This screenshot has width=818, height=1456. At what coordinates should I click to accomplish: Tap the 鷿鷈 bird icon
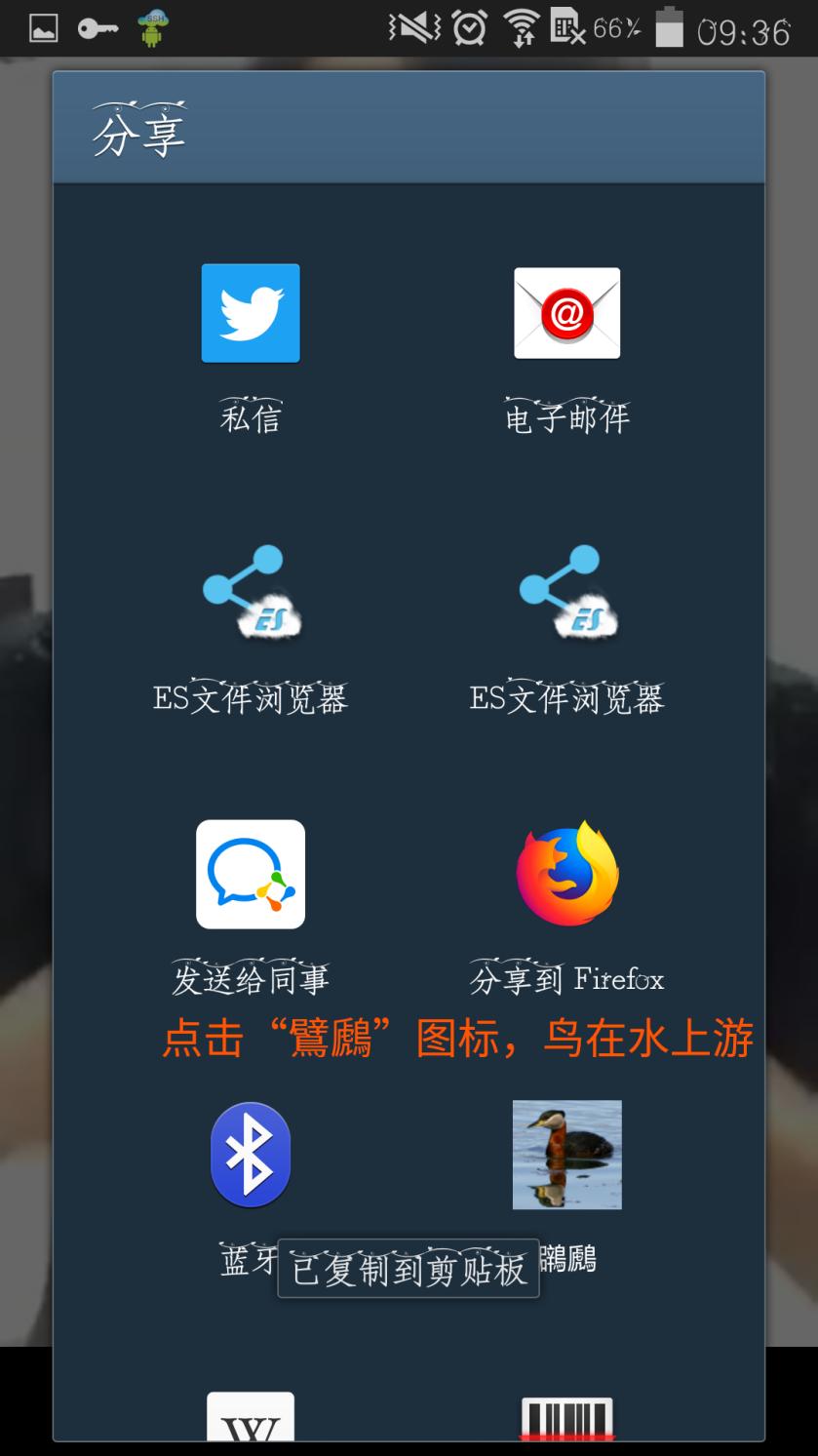click(566, 1156)
